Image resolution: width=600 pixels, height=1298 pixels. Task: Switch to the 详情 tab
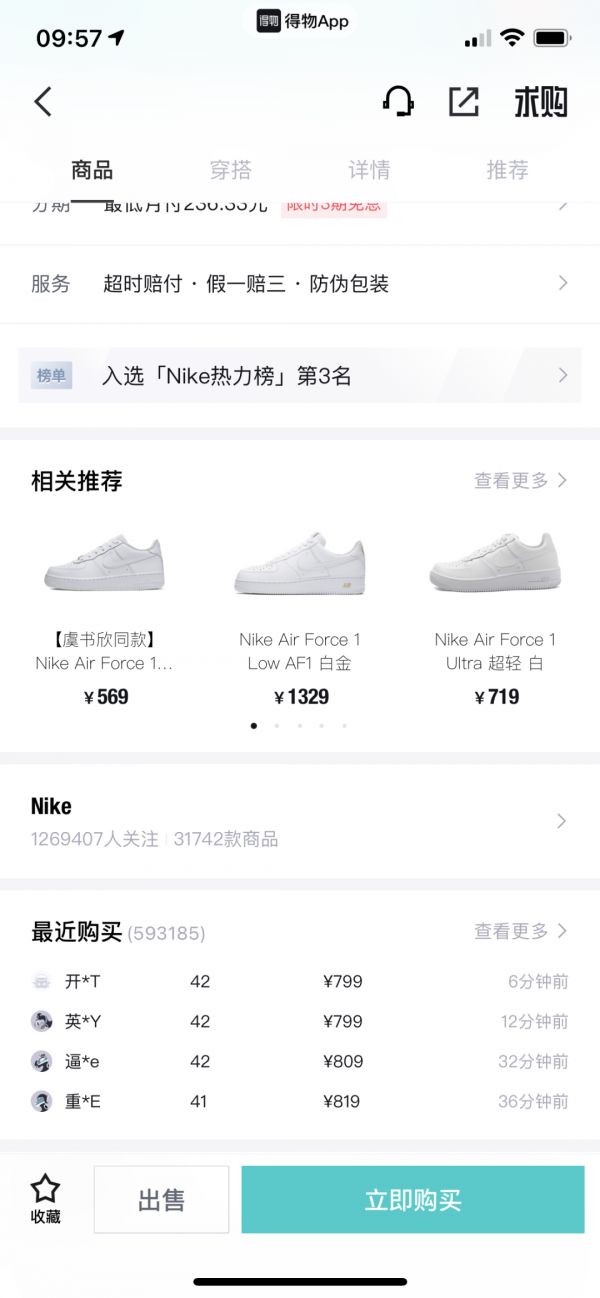click(x=369, y=170)
